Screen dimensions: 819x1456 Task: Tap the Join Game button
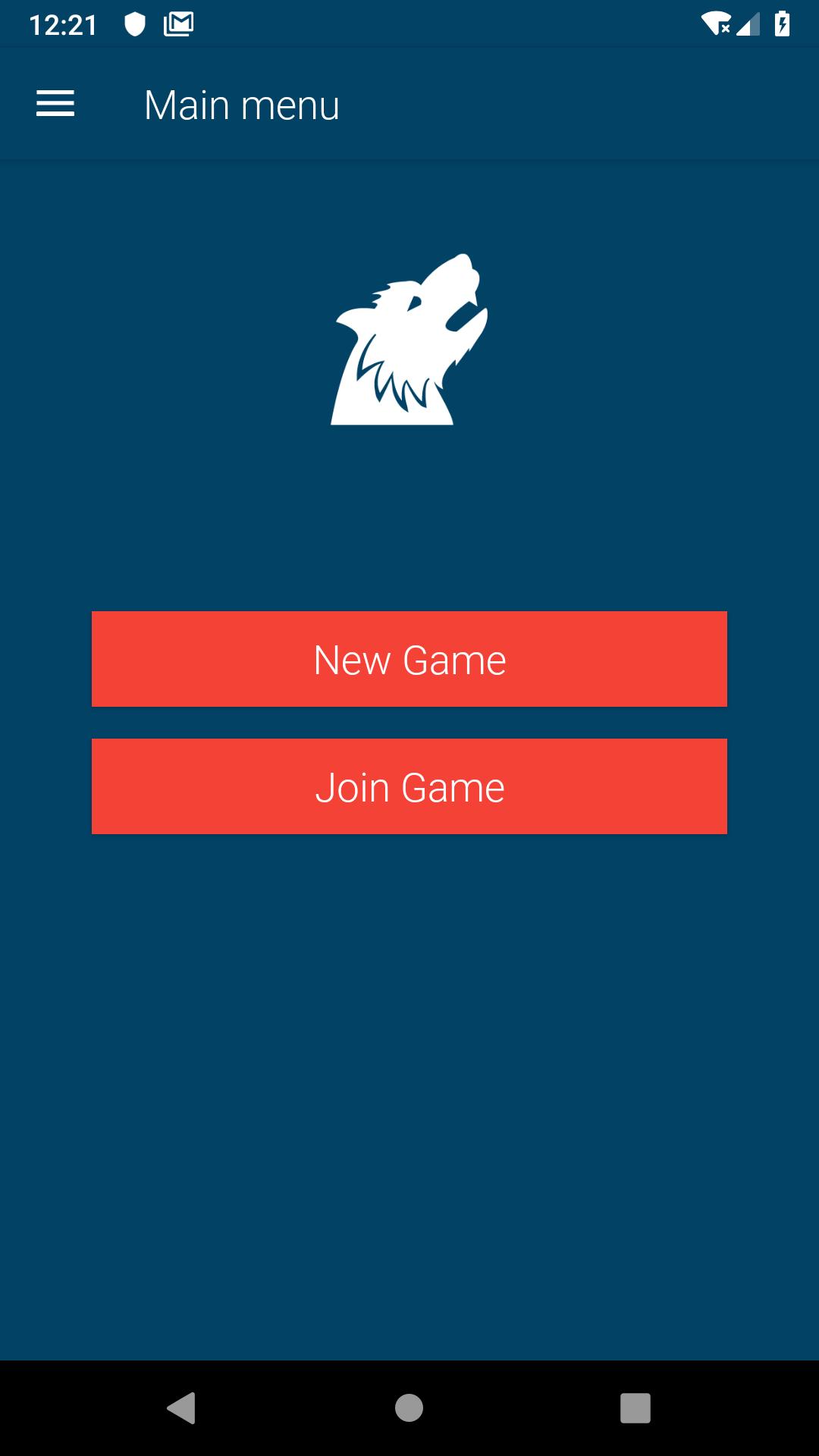409,786
